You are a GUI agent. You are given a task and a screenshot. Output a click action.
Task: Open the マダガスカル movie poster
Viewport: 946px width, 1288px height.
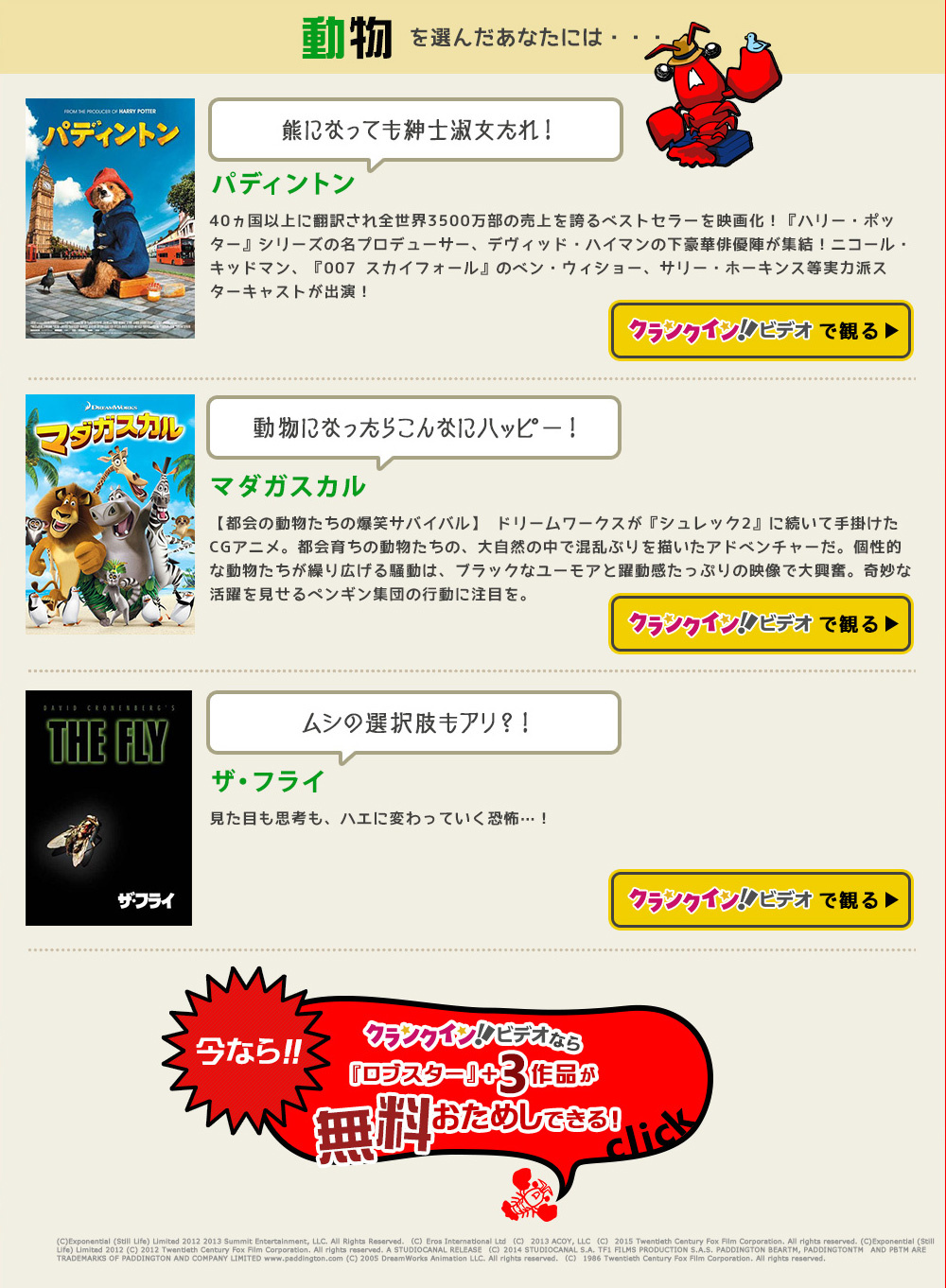(x=110, y=513)
